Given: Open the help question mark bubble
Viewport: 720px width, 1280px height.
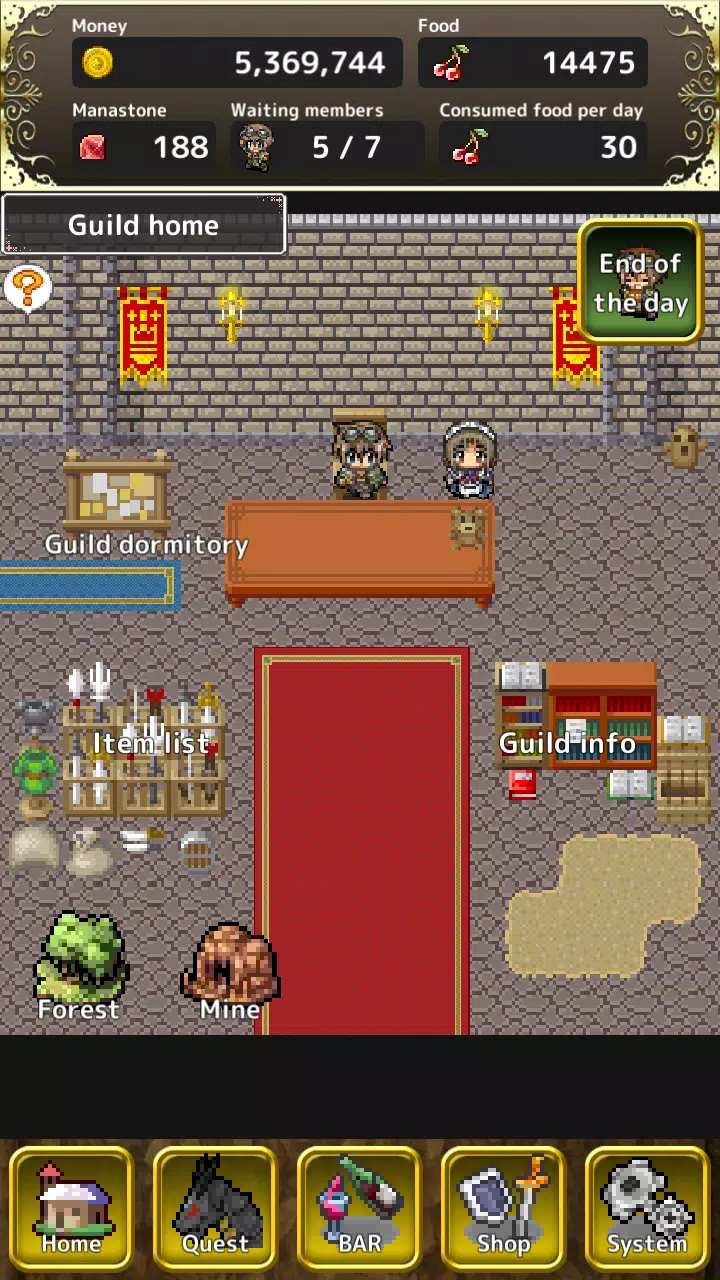Looking at the screenshot, I should pyautogui.click(x=29, y=290).
